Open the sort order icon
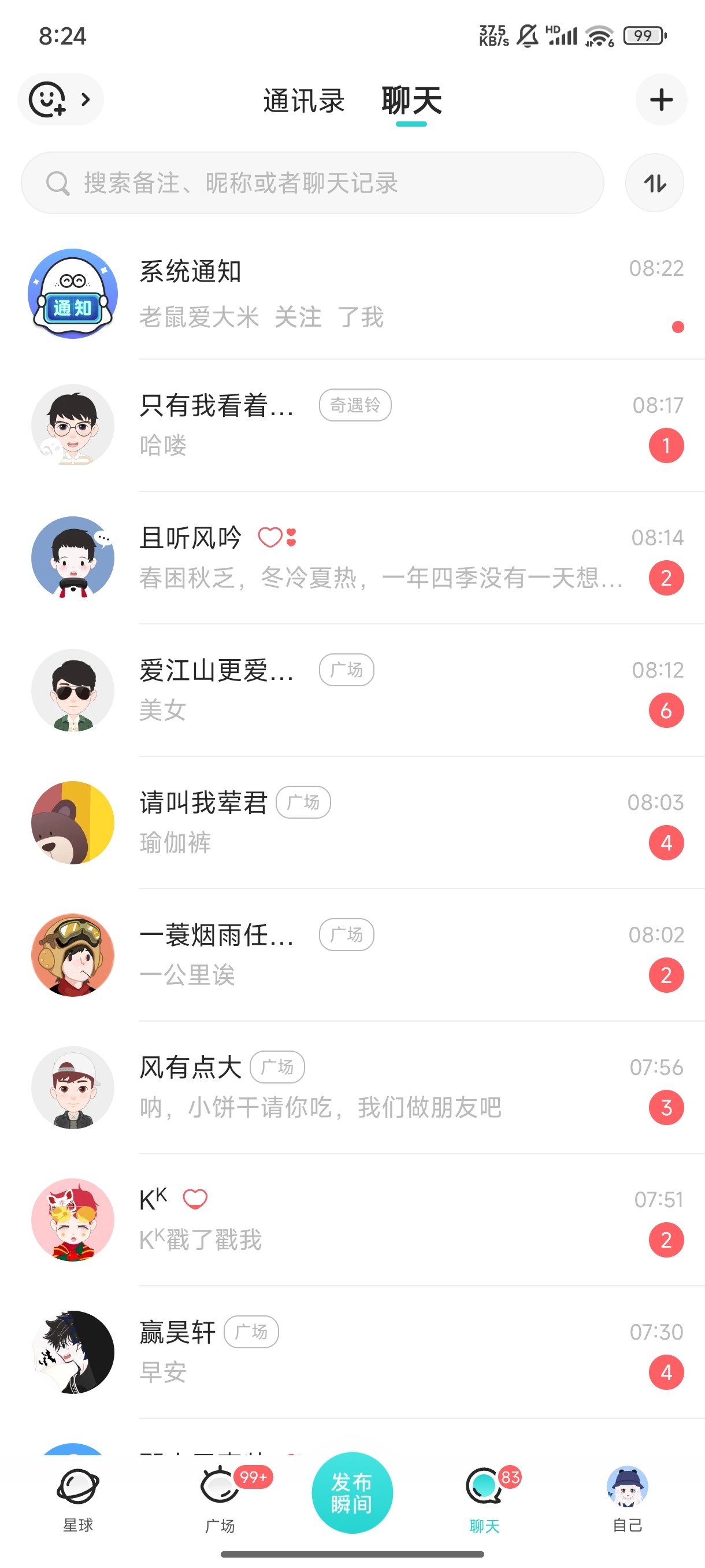Image resolution: width=705 pixels, height=1568 pixels. [655, 183]
